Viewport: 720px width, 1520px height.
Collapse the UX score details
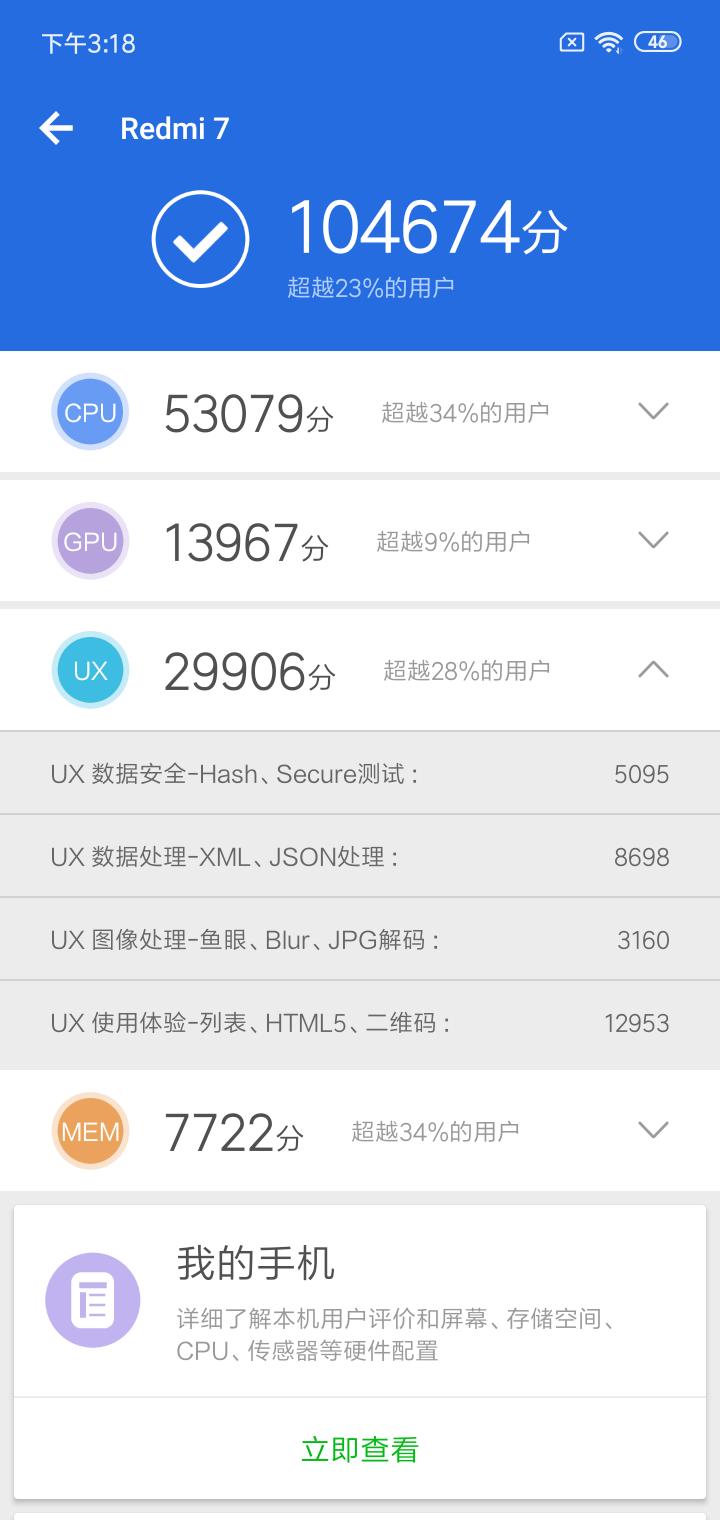click(653, 669)
